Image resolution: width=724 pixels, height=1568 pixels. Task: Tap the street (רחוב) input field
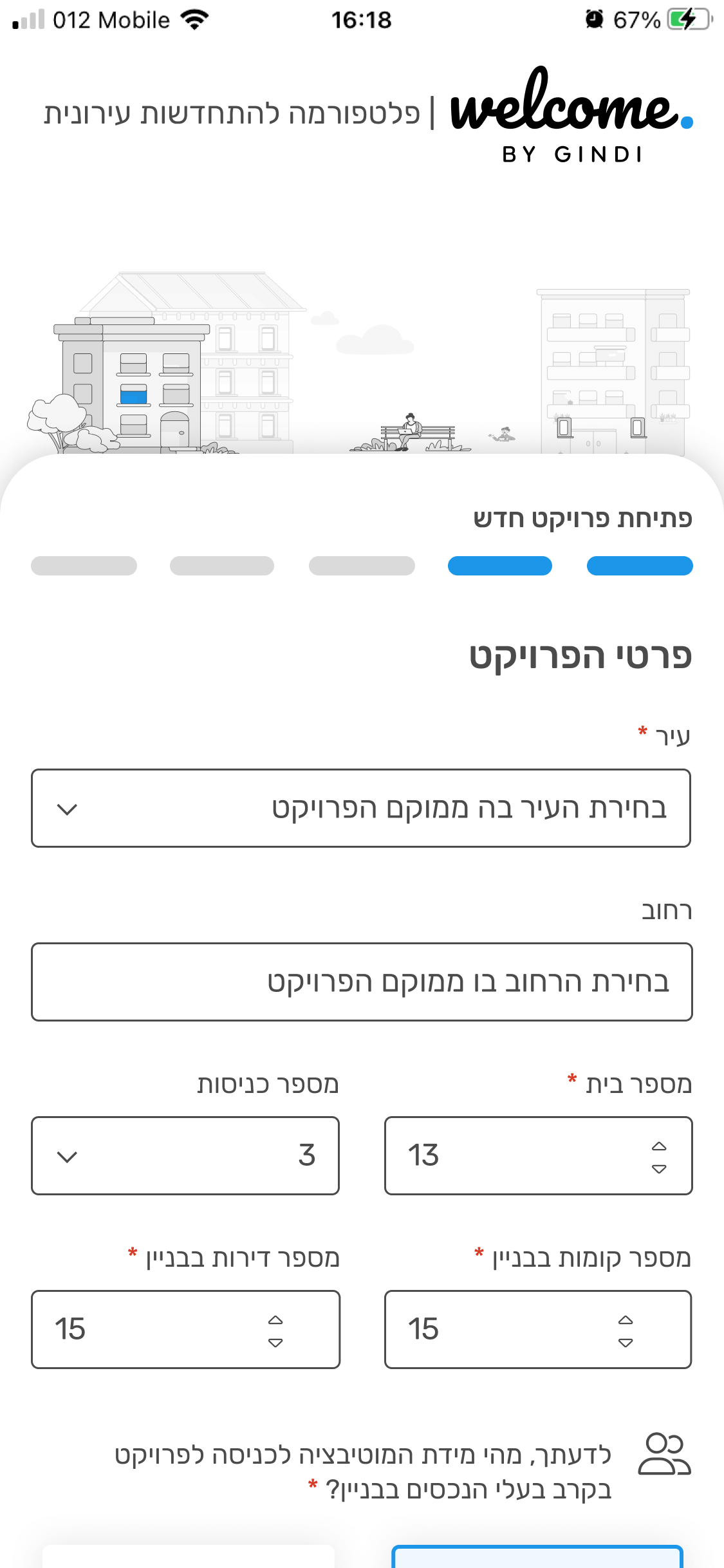(362, 982)
